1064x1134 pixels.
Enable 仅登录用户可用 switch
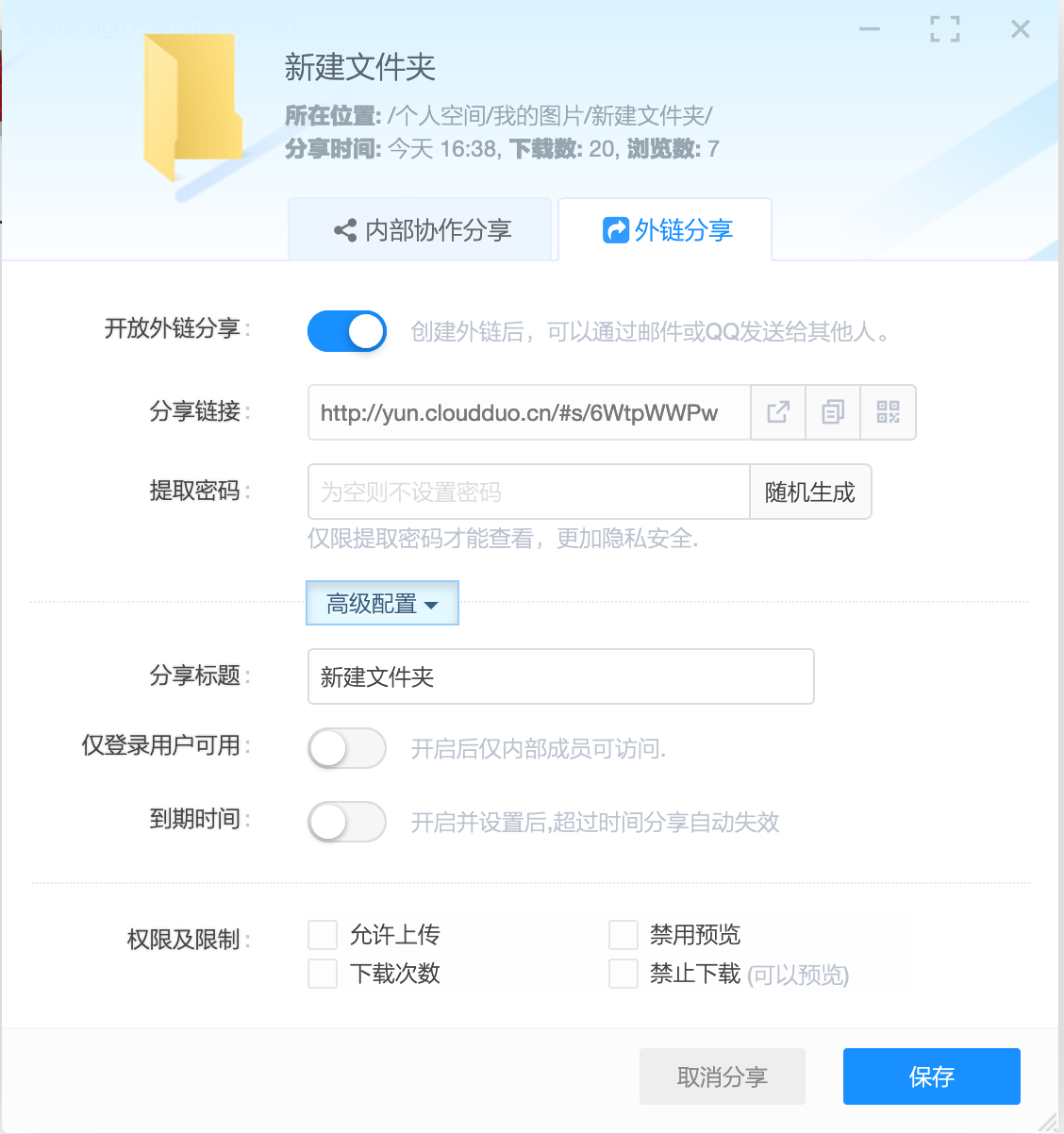pyautogui.click(x=347, y=749)
